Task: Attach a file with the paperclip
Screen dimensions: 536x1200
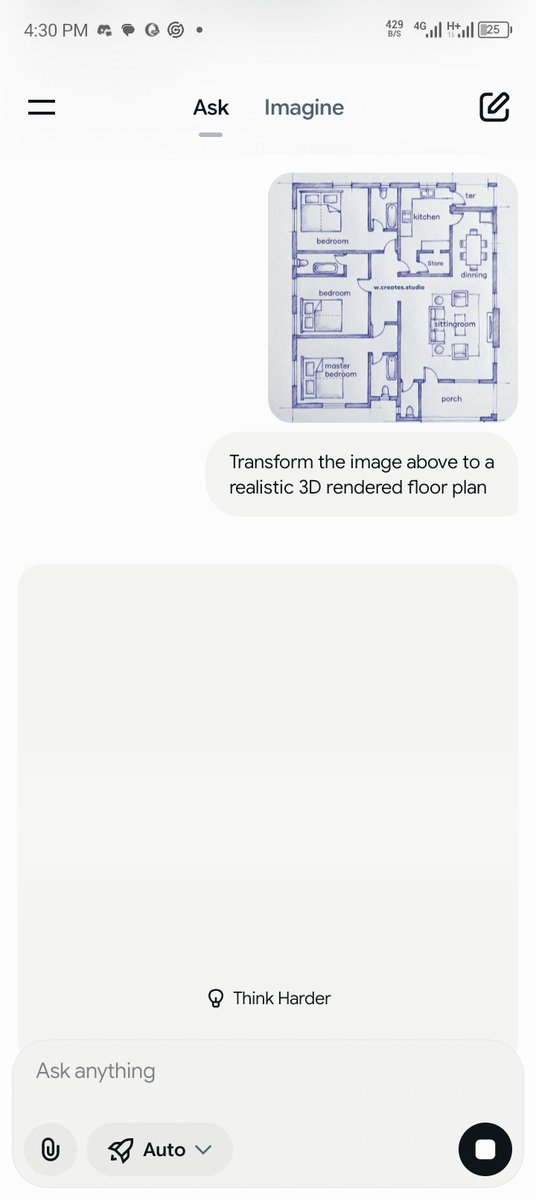Action: pos(50,1149)
